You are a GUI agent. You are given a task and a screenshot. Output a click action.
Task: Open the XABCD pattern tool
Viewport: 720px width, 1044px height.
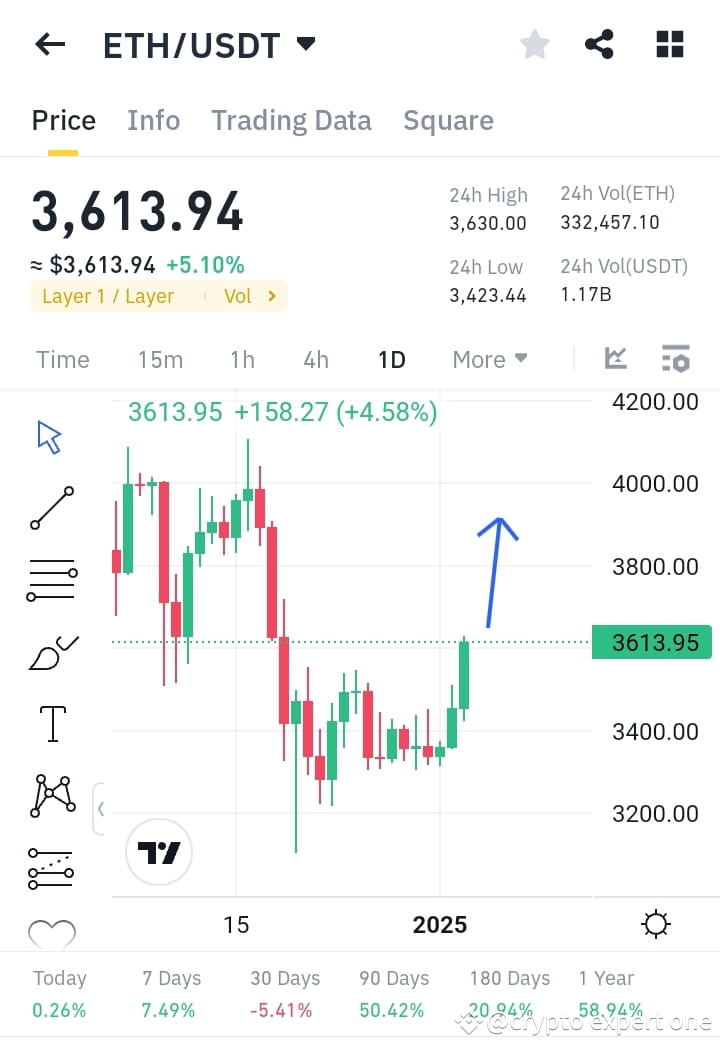52,795
